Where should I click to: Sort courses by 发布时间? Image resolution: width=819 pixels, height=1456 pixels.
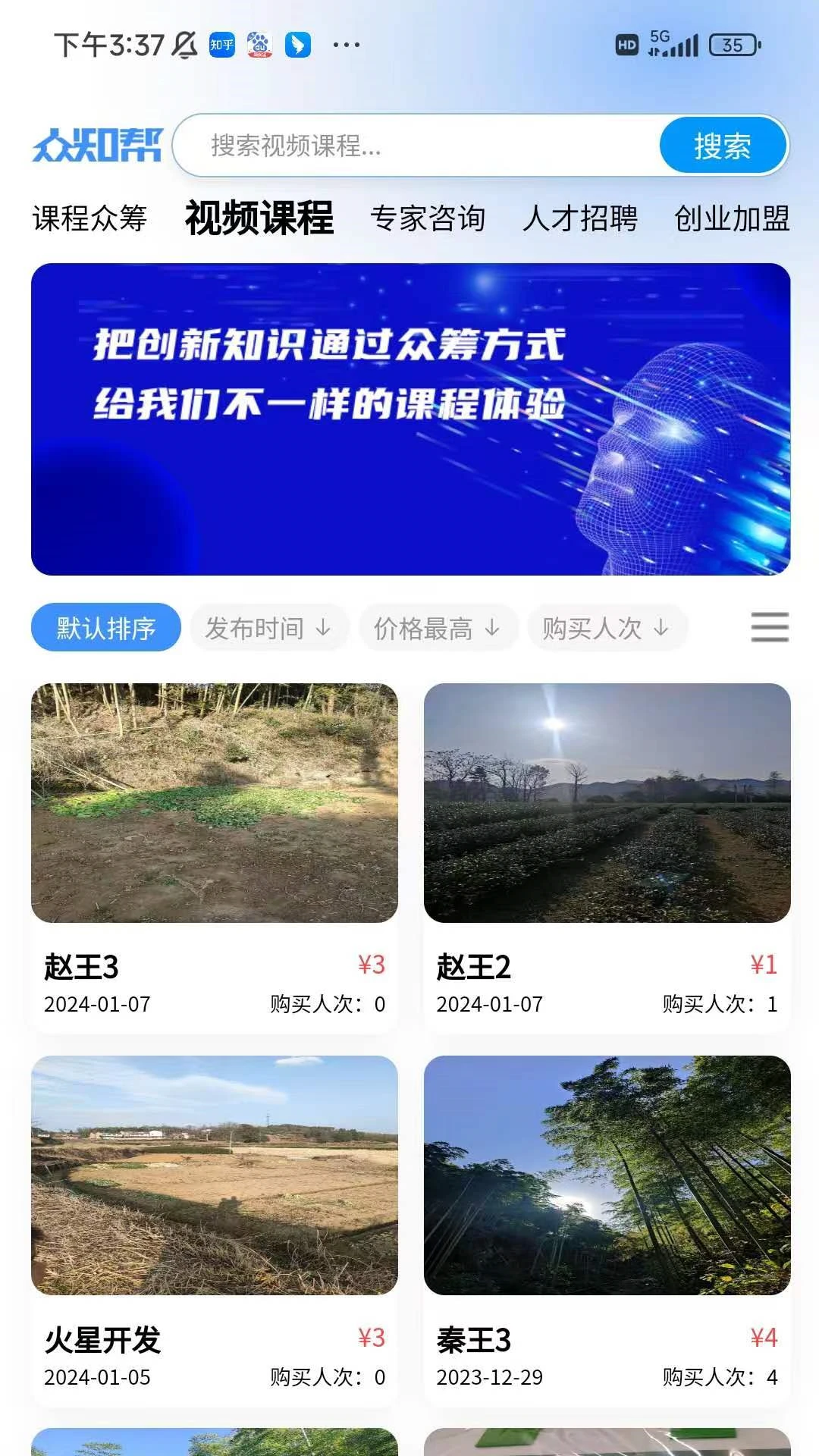(x=268, y=627)
